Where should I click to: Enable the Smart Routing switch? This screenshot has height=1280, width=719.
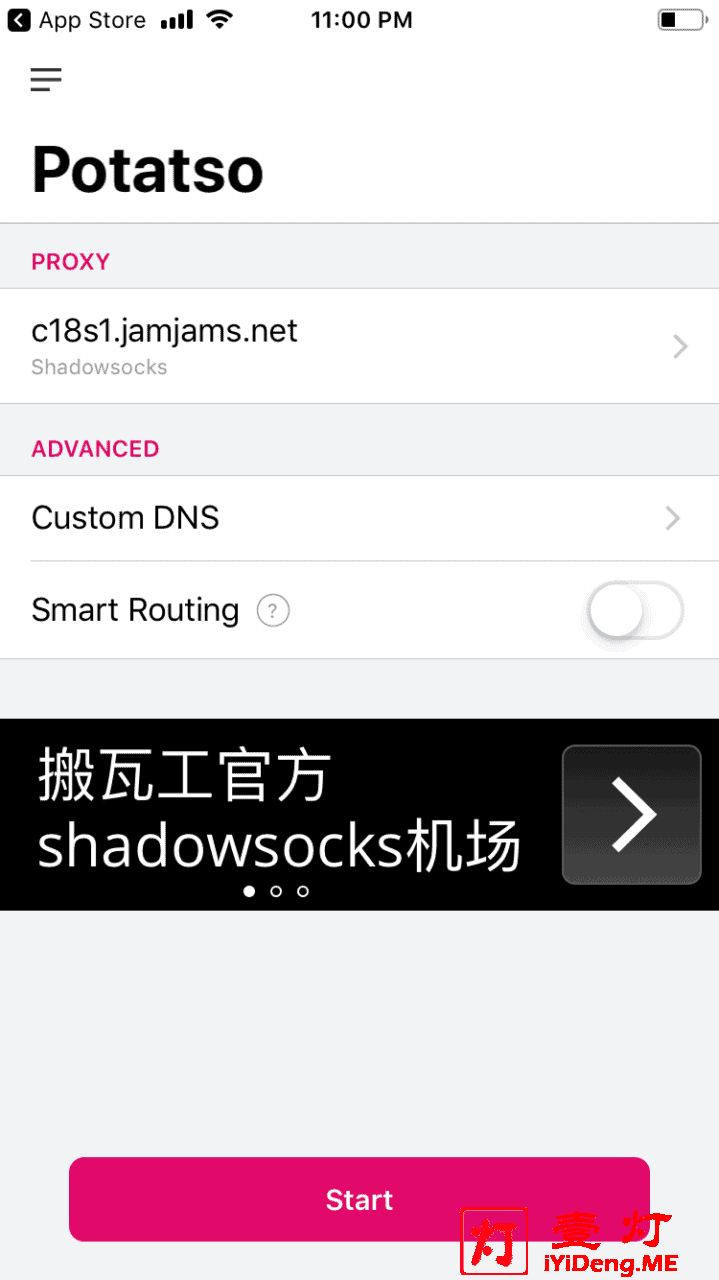(634, 610)
